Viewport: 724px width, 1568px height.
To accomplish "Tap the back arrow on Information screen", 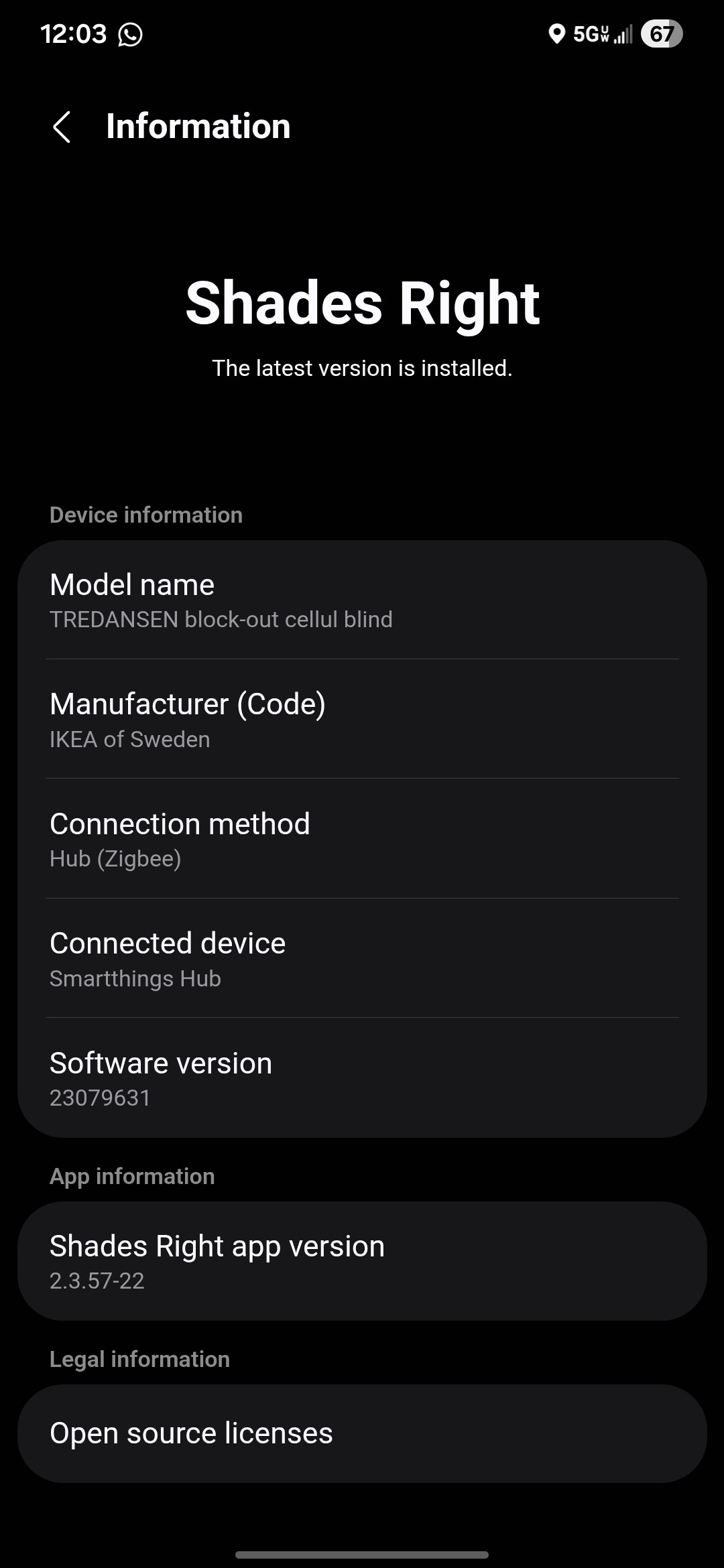I will pos(62,127).
